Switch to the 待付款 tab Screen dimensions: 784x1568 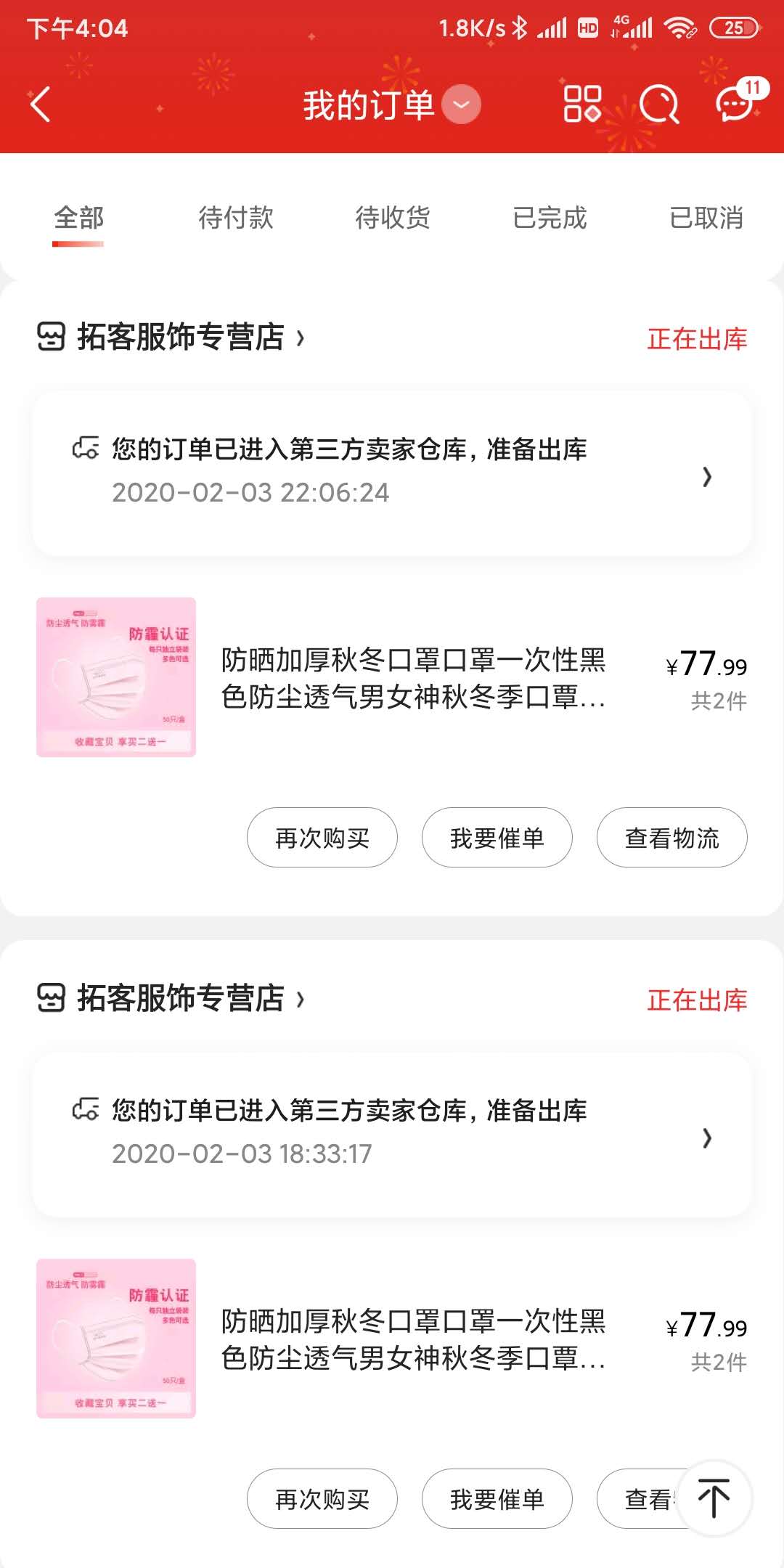tap(236, 218)
